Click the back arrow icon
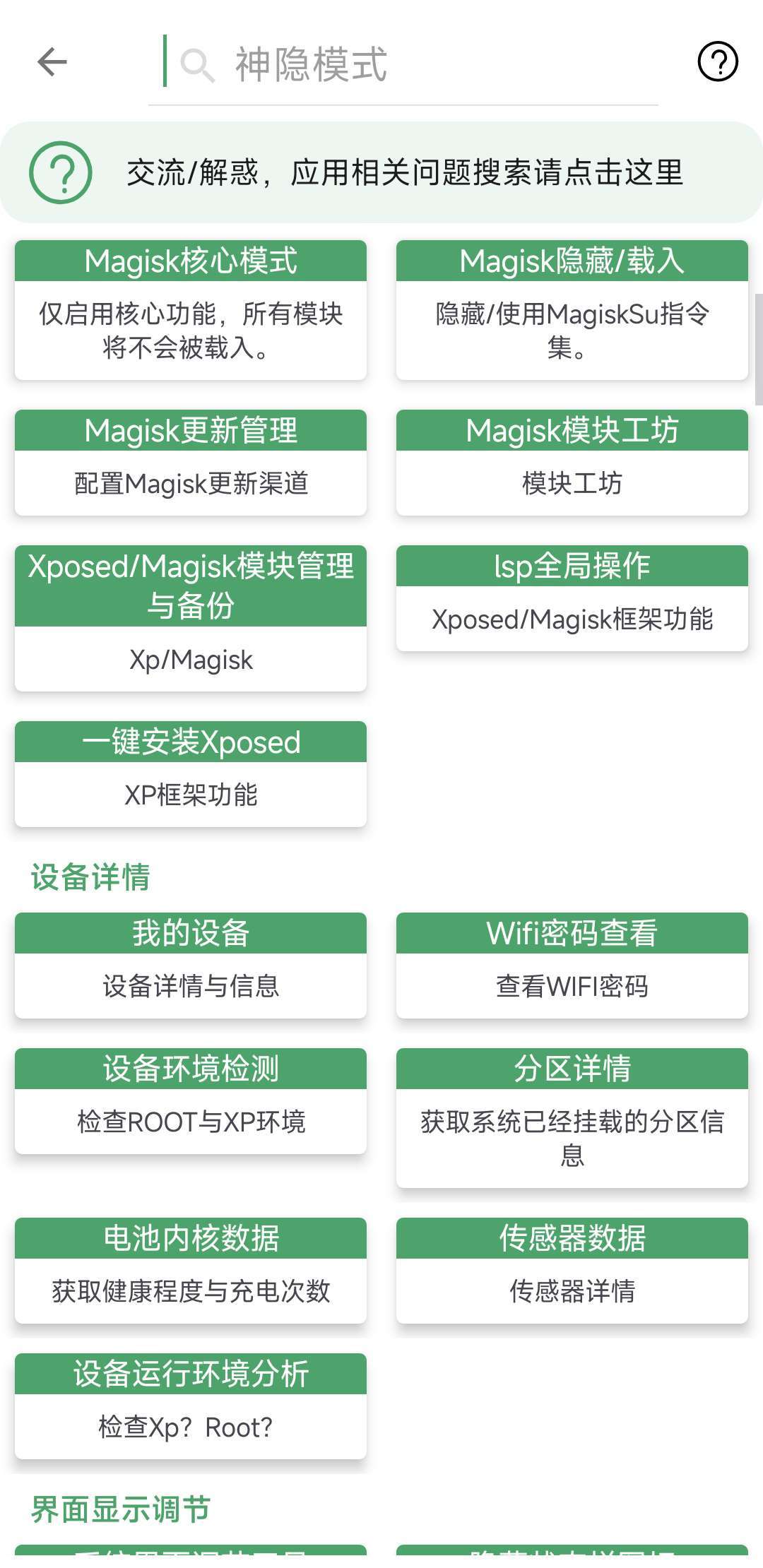 pyautogui.click(x=52, y=62)
